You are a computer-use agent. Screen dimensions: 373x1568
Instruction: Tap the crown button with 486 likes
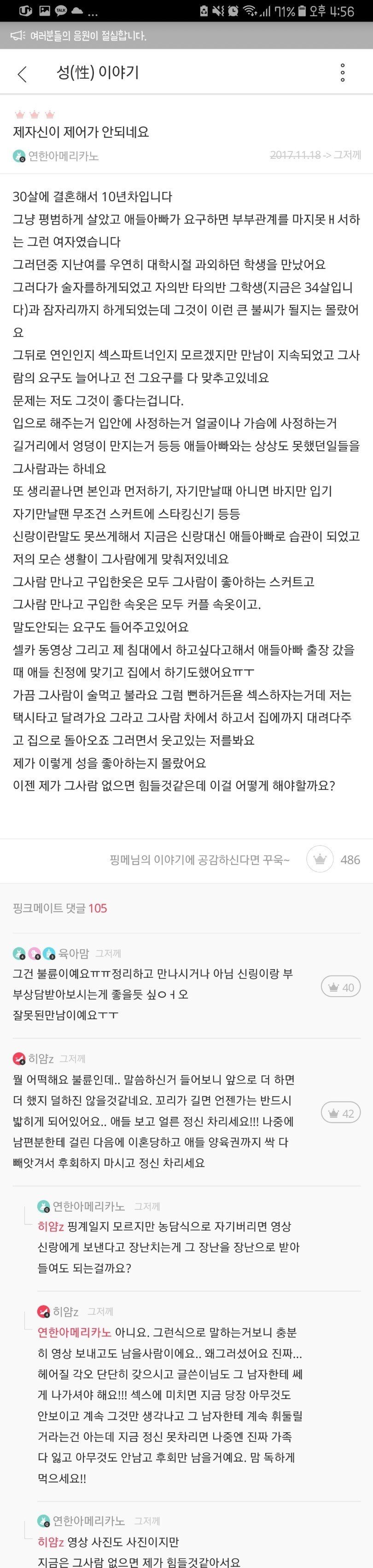[x=320, y=859]
